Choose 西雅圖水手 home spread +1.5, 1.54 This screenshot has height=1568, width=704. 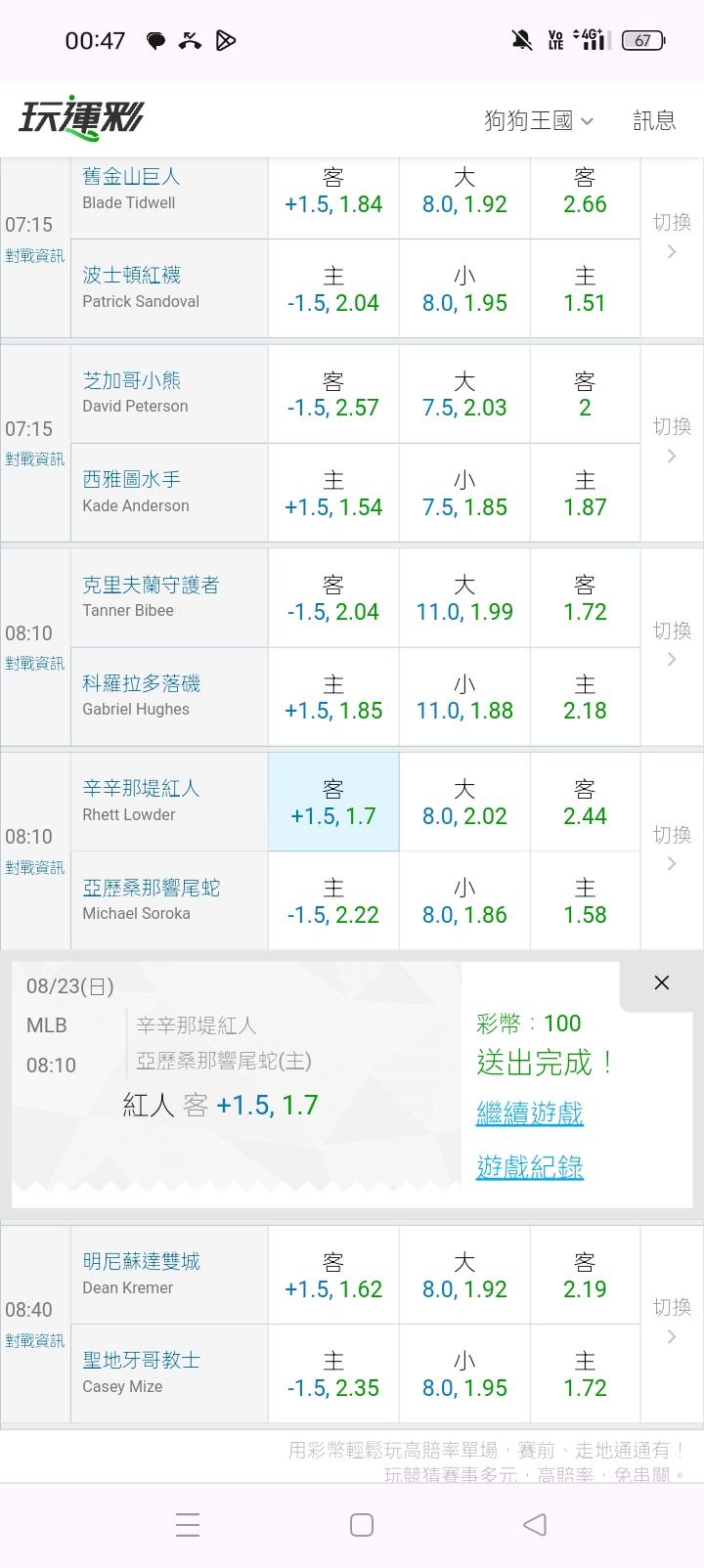tap(333, 493)
